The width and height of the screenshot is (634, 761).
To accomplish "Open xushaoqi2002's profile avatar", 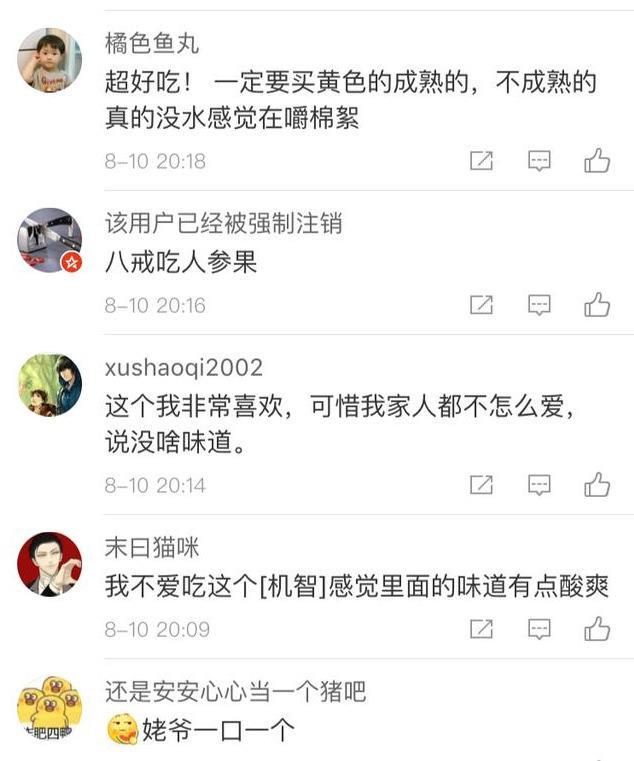I will [49, 384].
